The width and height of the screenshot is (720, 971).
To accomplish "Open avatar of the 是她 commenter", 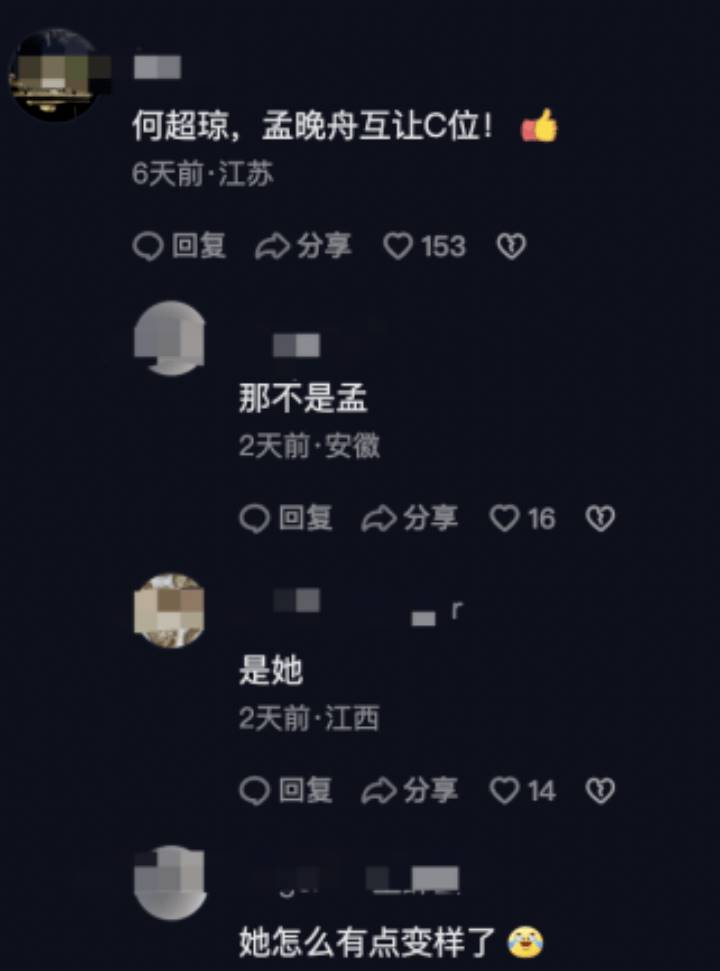I will (x=170, y=610).
